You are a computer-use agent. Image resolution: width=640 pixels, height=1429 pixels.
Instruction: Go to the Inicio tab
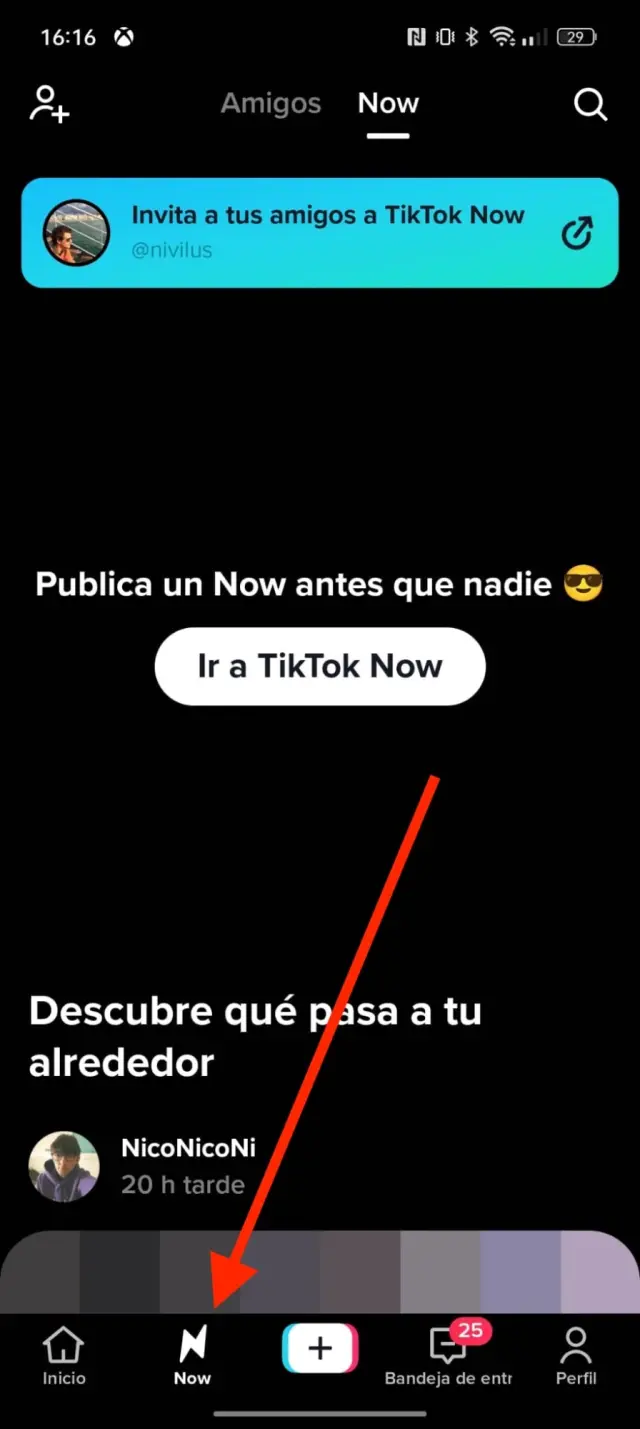(x=64, y=1356)
